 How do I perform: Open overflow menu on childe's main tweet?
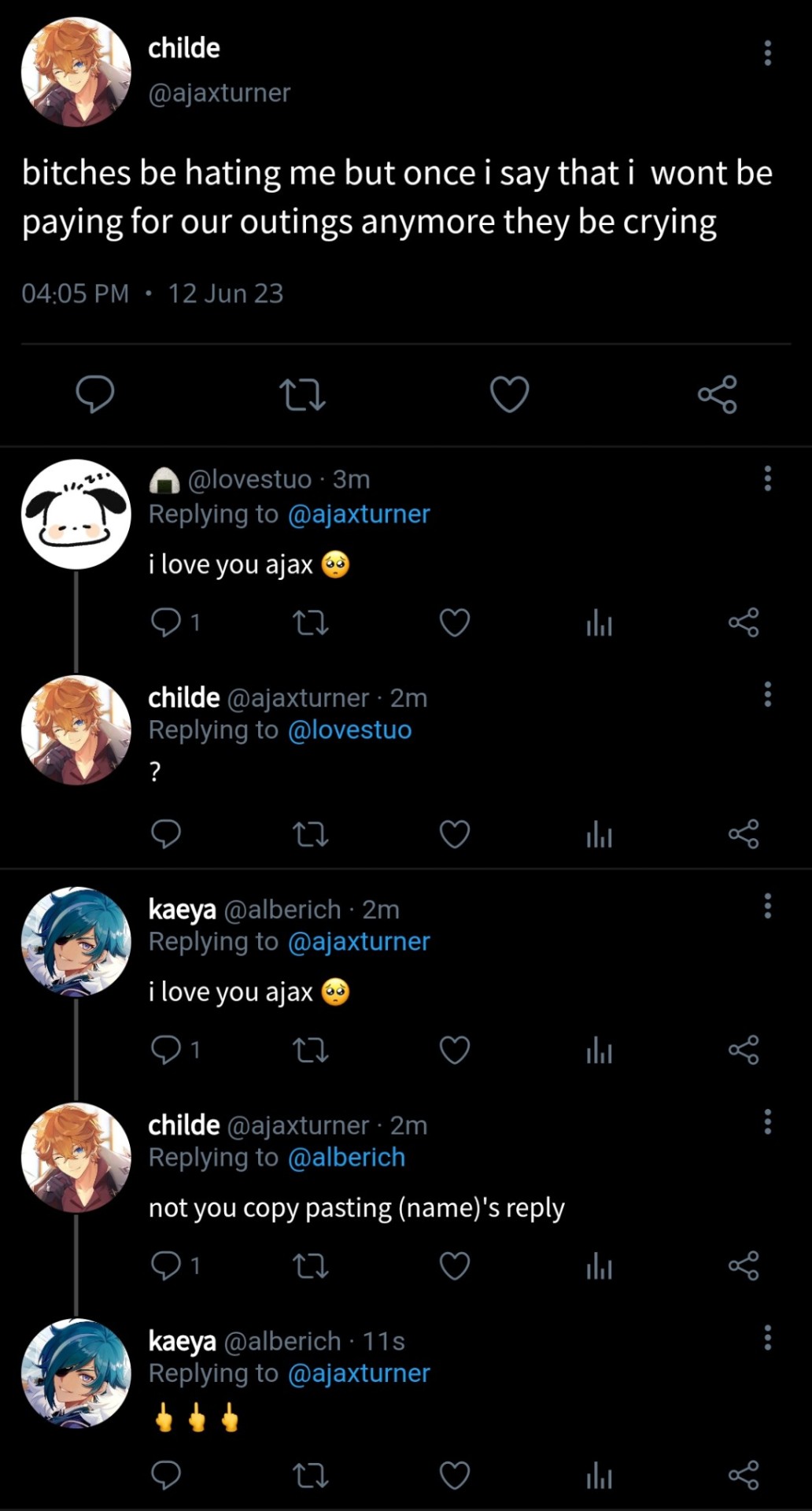767,53
